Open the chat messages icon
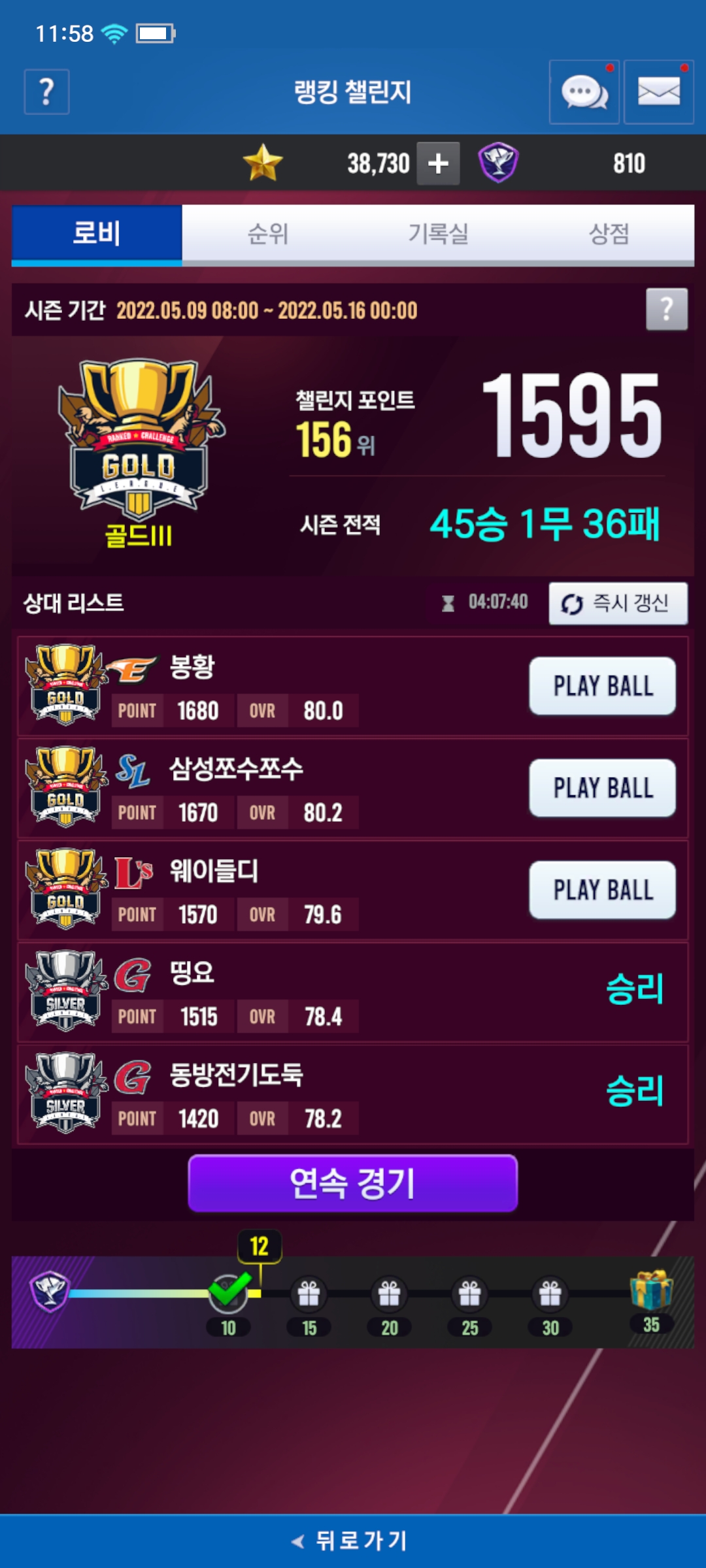Viewport: 706px width, 1568px height. coord(584,92)
